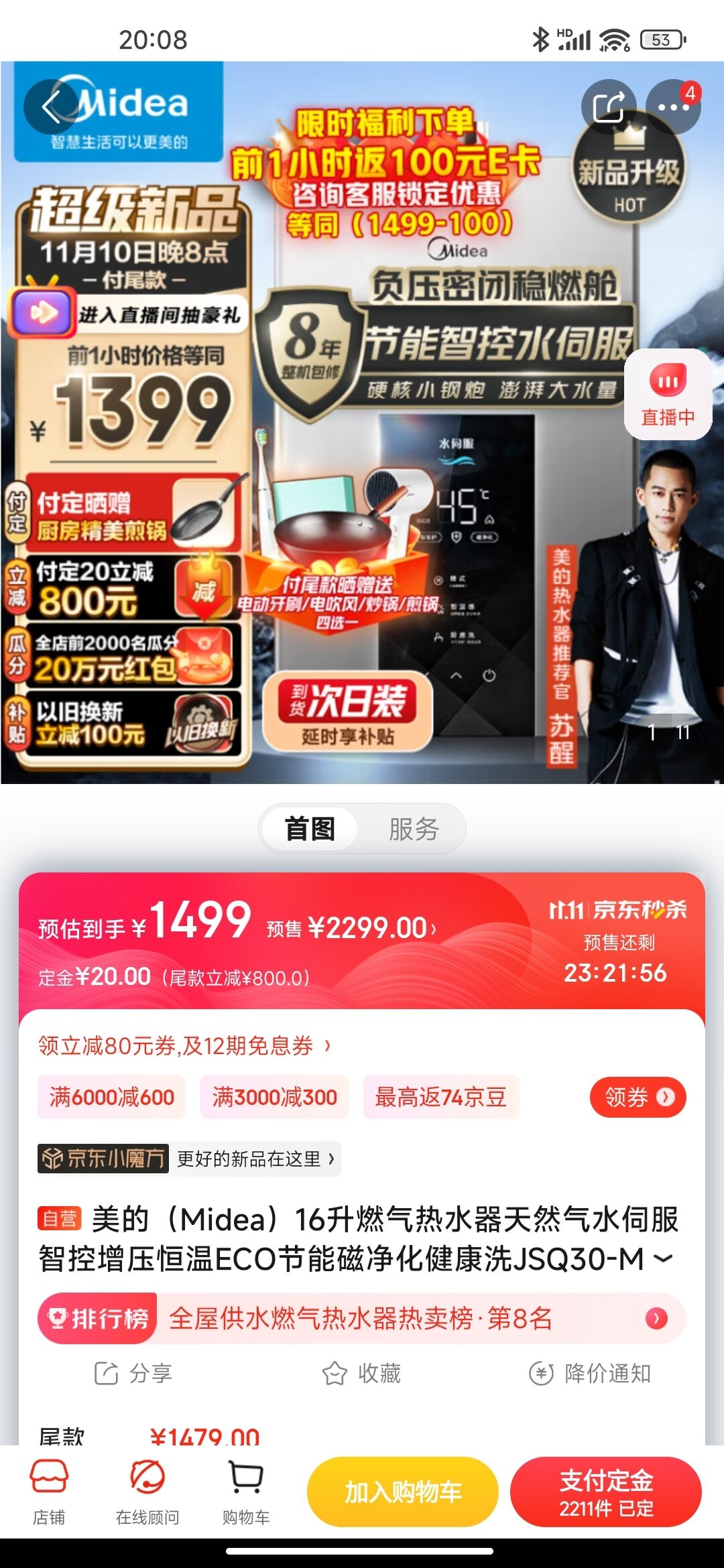This screenshot has width=724, height=1568.
Task: Open the 直播中 live stream badge
Action: [668, 395]
